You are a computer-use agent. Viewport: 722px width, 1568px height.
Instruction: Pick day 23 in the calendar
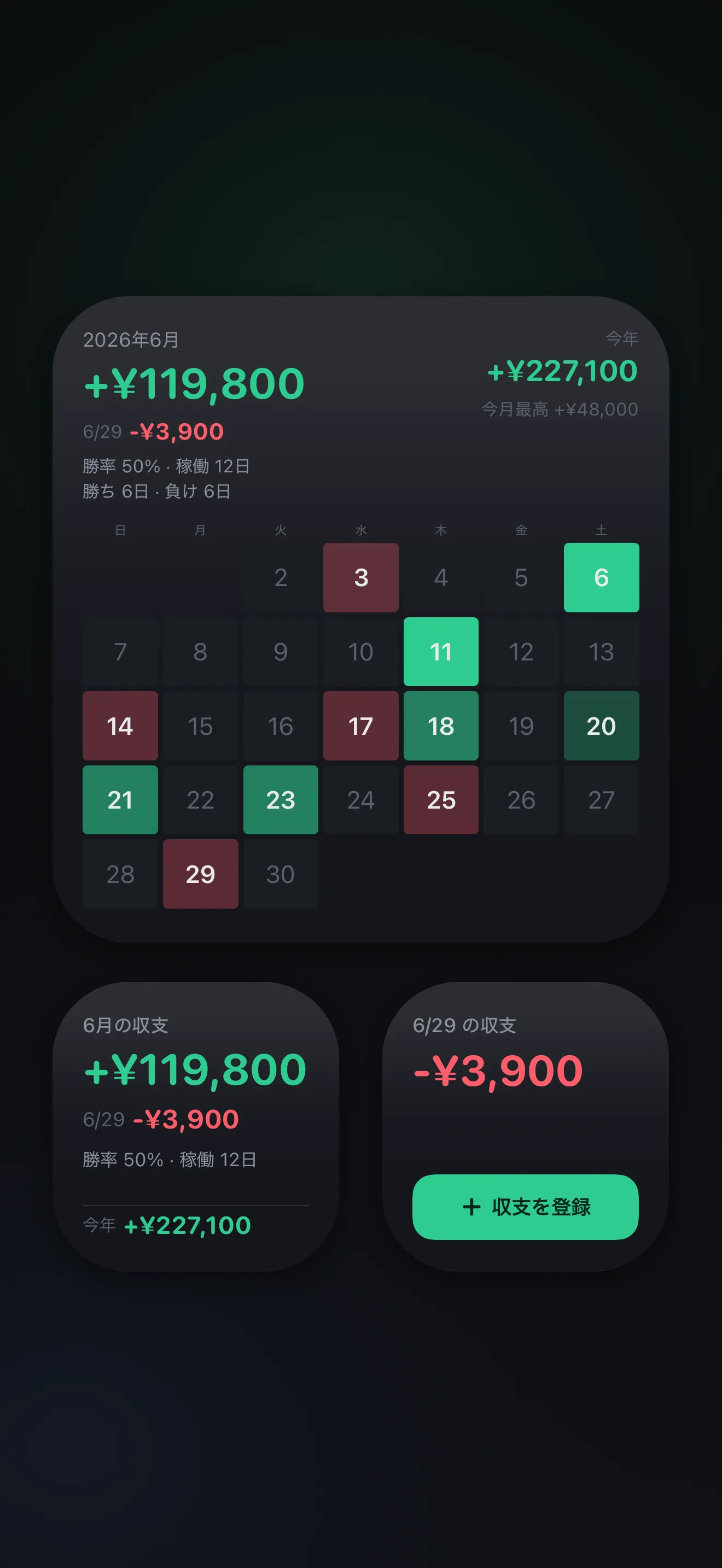tap(281, 799)
